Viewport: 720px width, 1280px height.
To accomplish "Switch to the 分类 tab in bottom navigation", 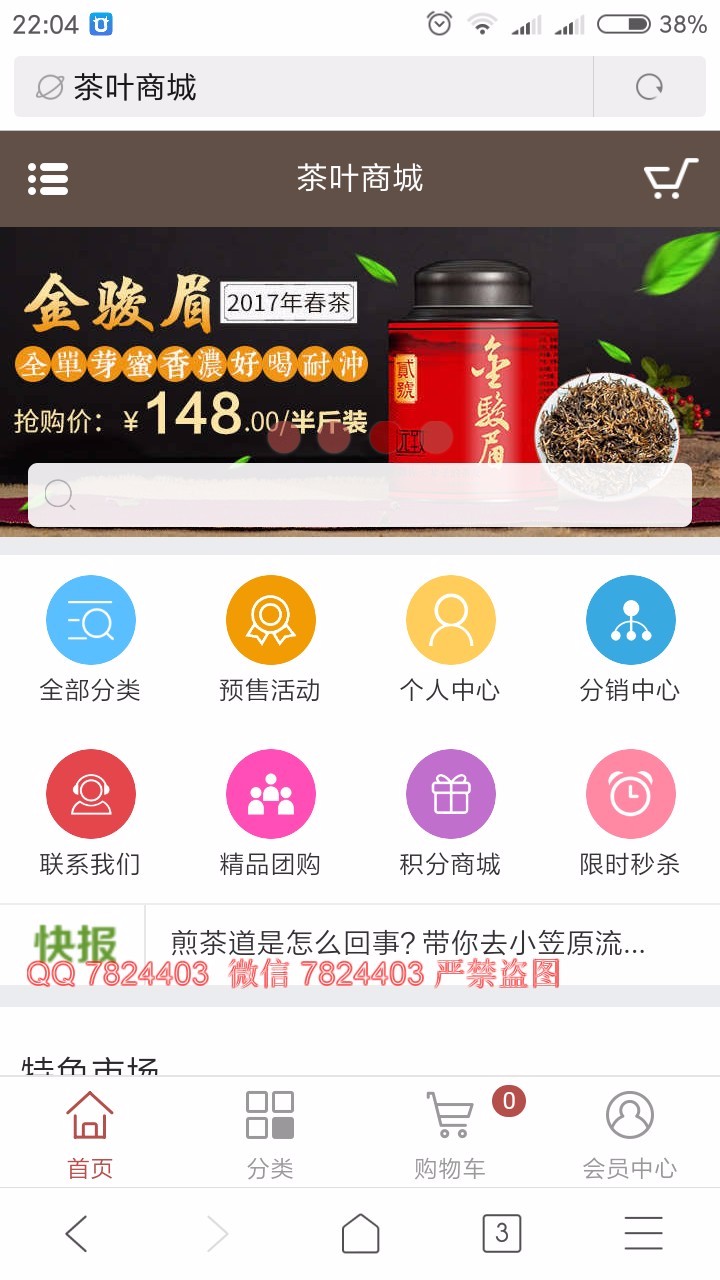I will point(270,1131).
